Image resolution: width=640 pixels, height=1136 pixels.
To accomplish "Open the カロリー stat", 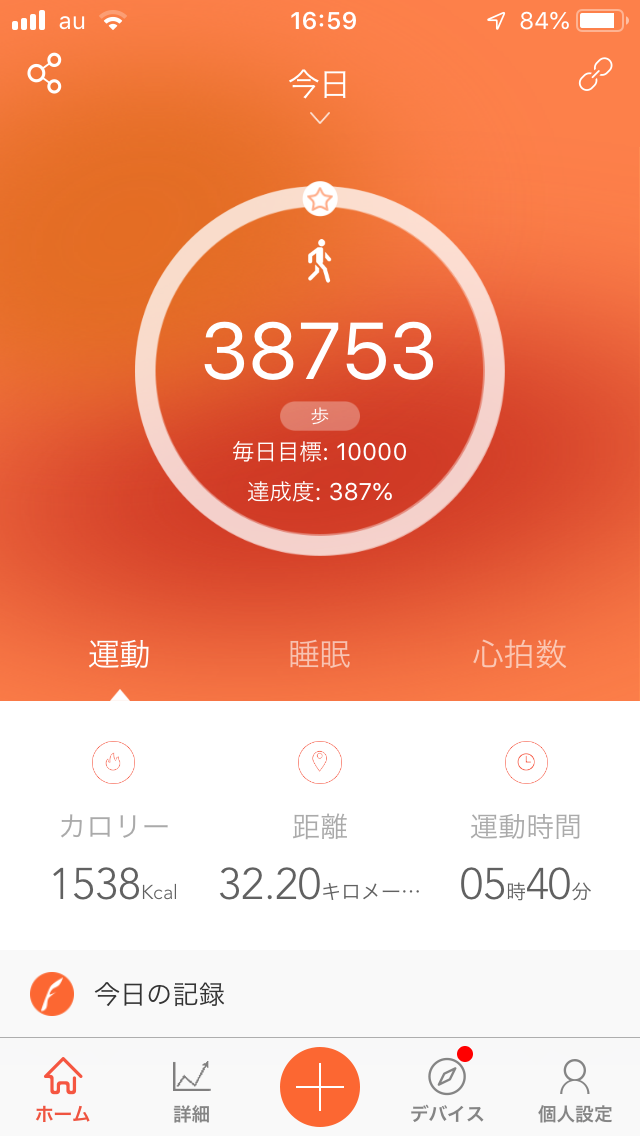I will [114, 824].
